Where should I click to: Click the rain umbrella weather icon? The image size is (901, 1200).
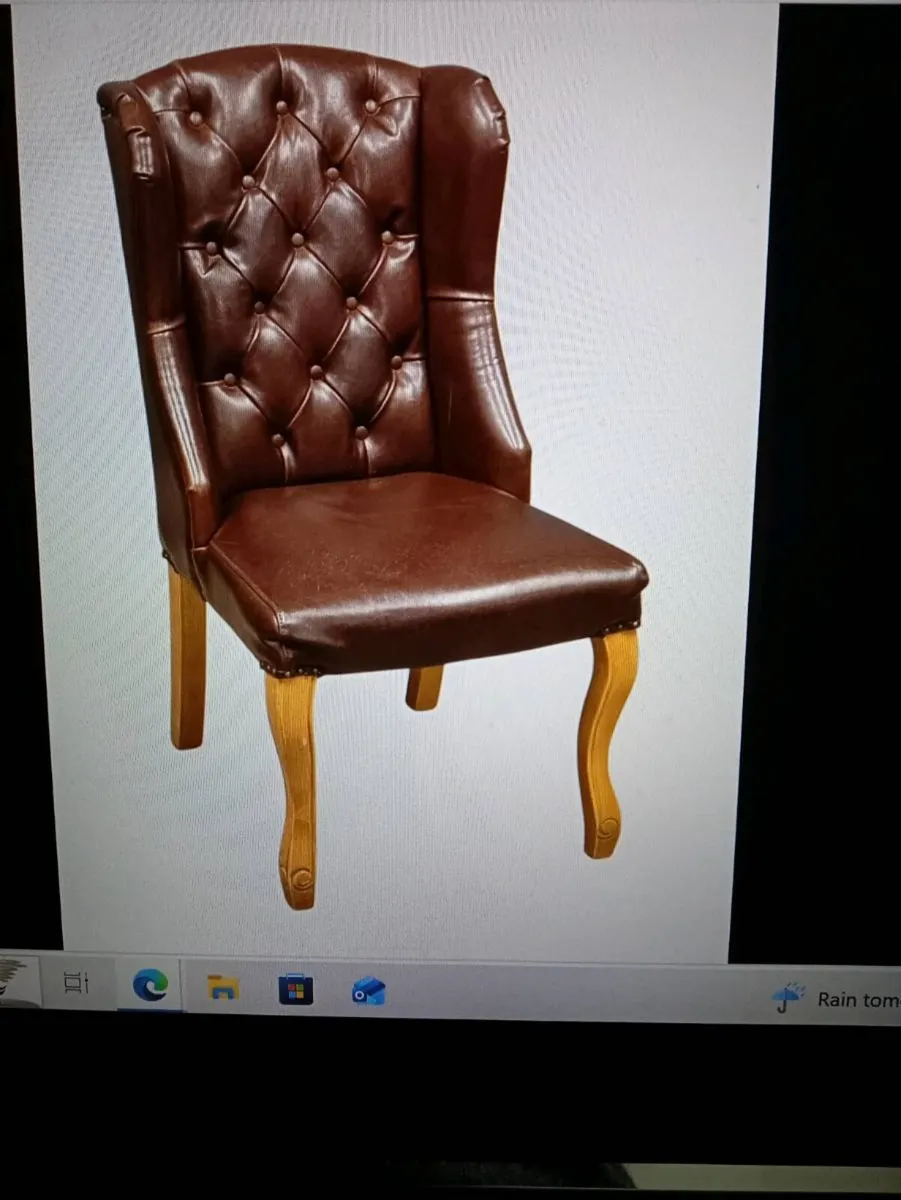coord(788,994)
